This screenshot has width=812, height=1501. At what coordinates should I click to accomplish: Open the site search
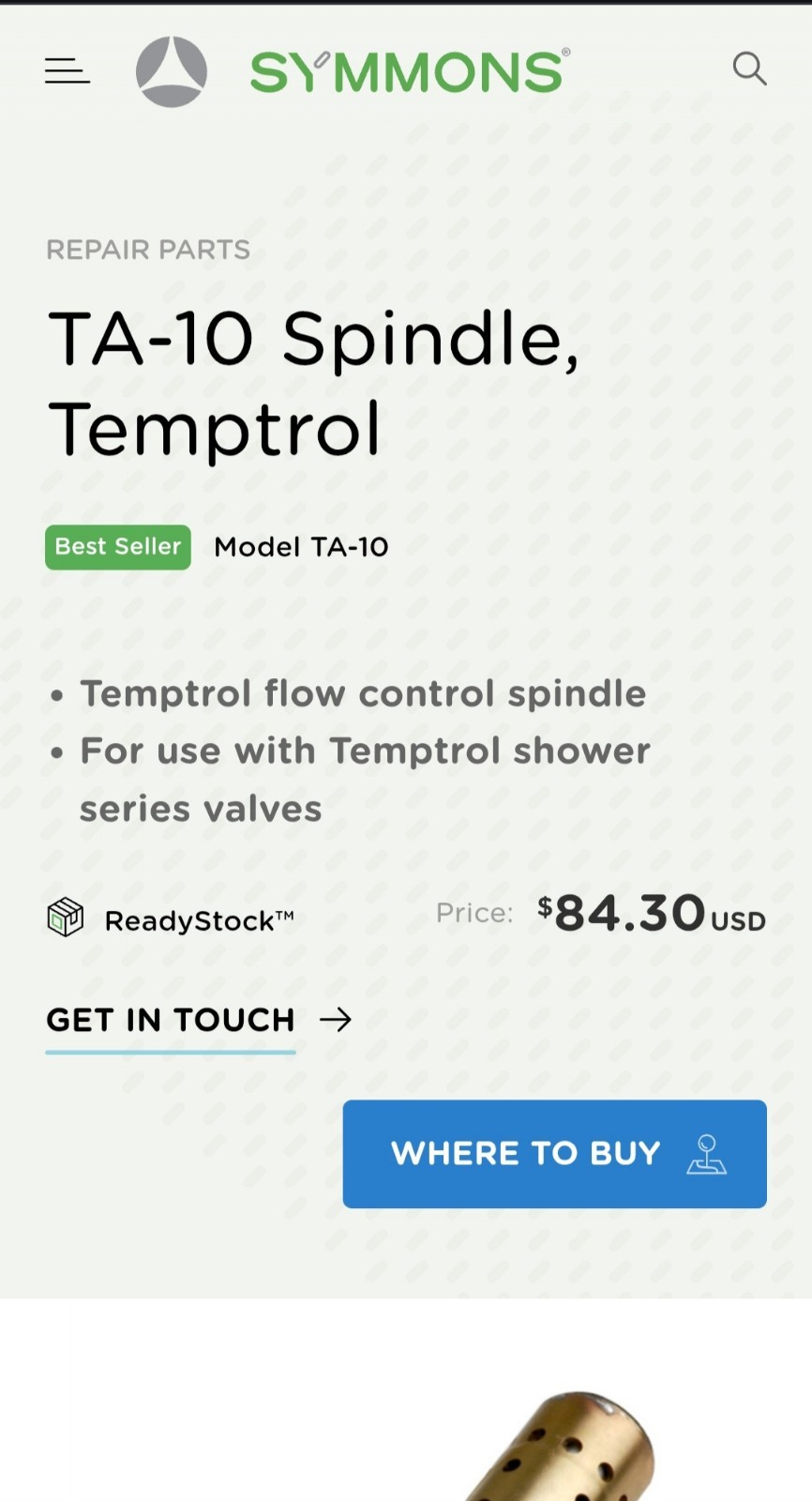tap(749, 68)
